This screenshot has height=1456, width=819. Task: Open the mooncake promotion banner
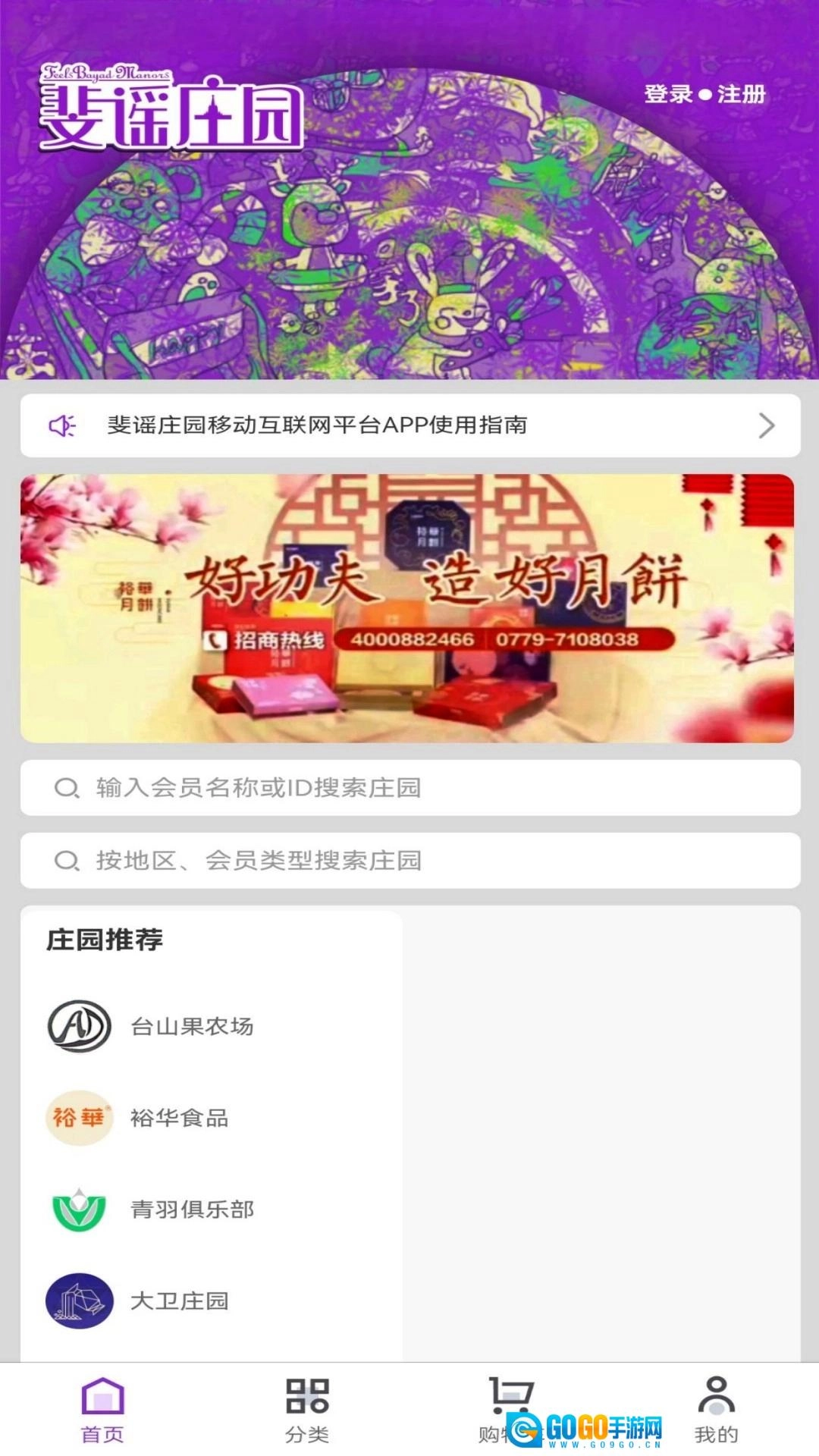point(407,608)
